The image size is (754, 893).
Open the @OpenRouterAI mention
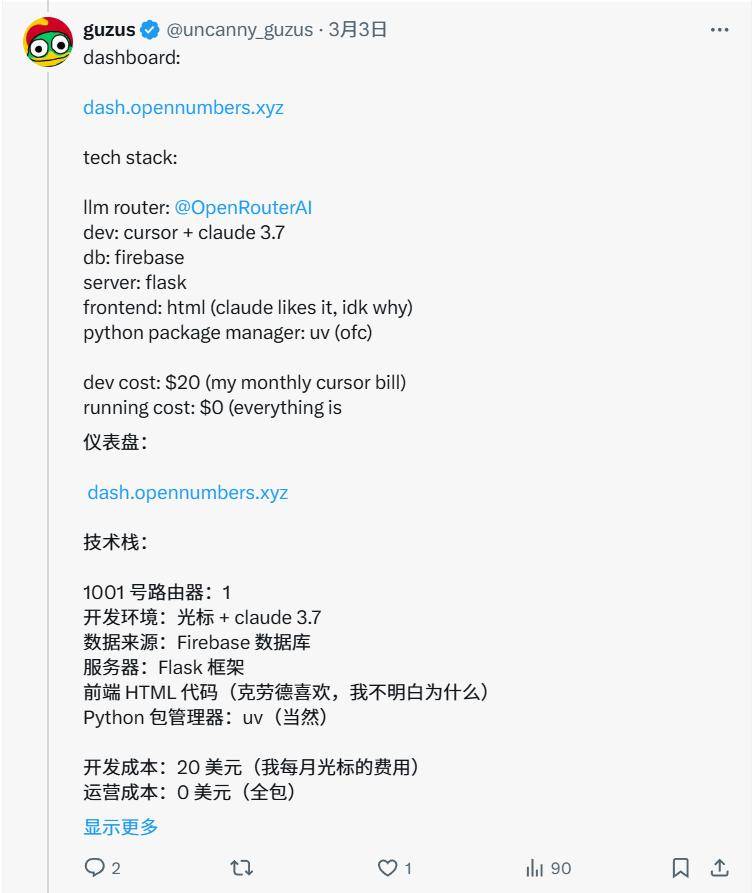point(243,207)
